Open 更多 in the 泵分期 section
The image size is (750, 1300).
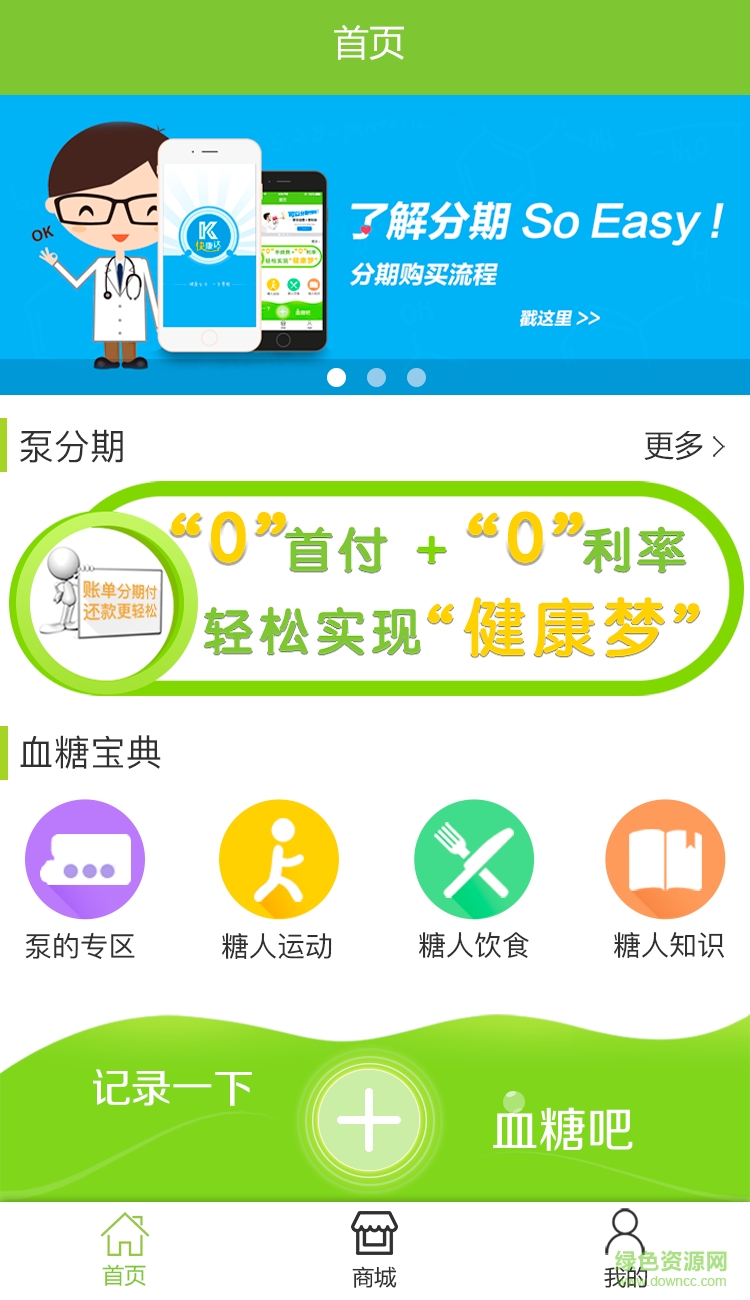tap(684, 446)
